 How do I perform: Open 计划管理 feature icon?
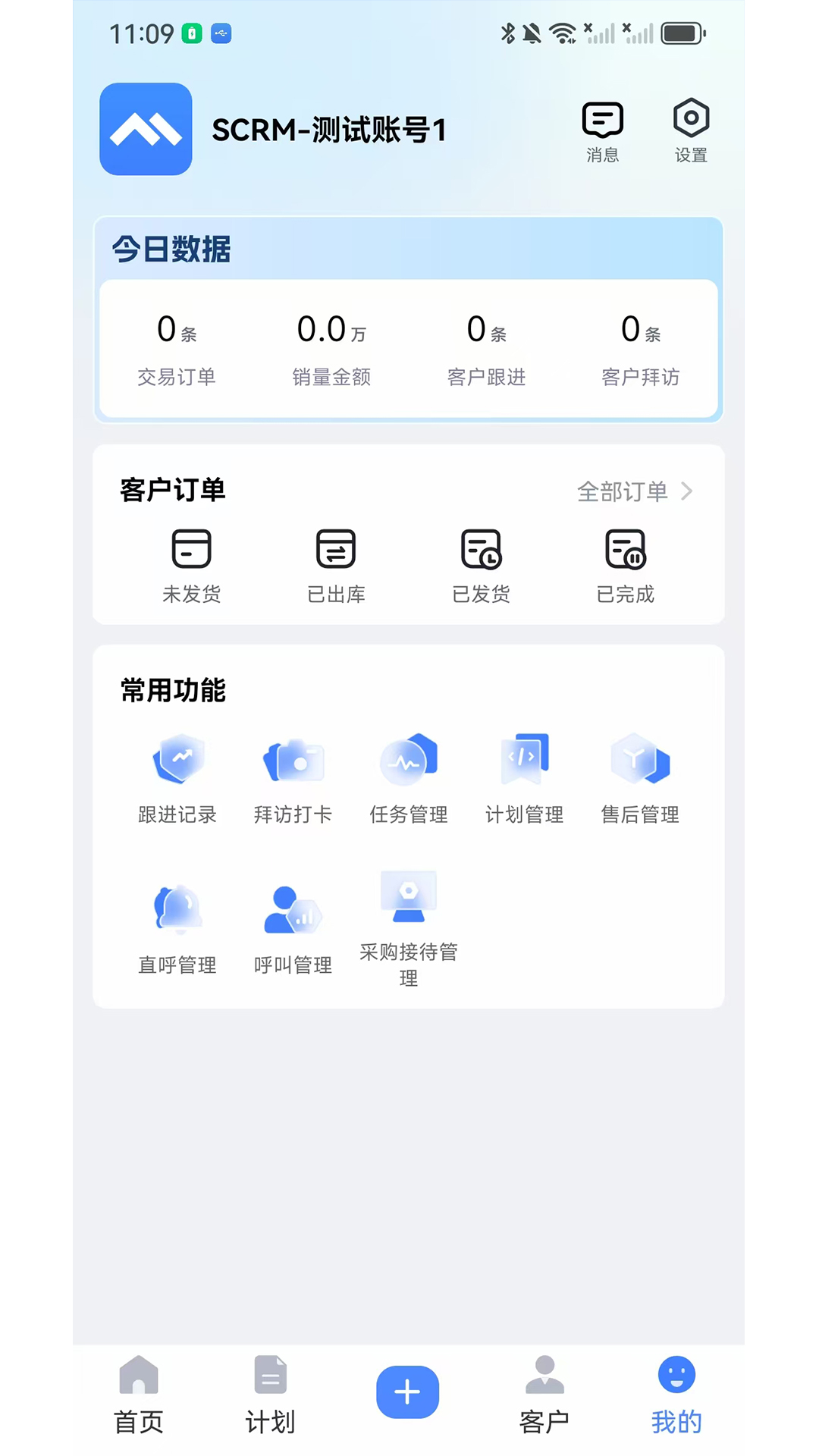pyautogui.click(x=524, y=762)
